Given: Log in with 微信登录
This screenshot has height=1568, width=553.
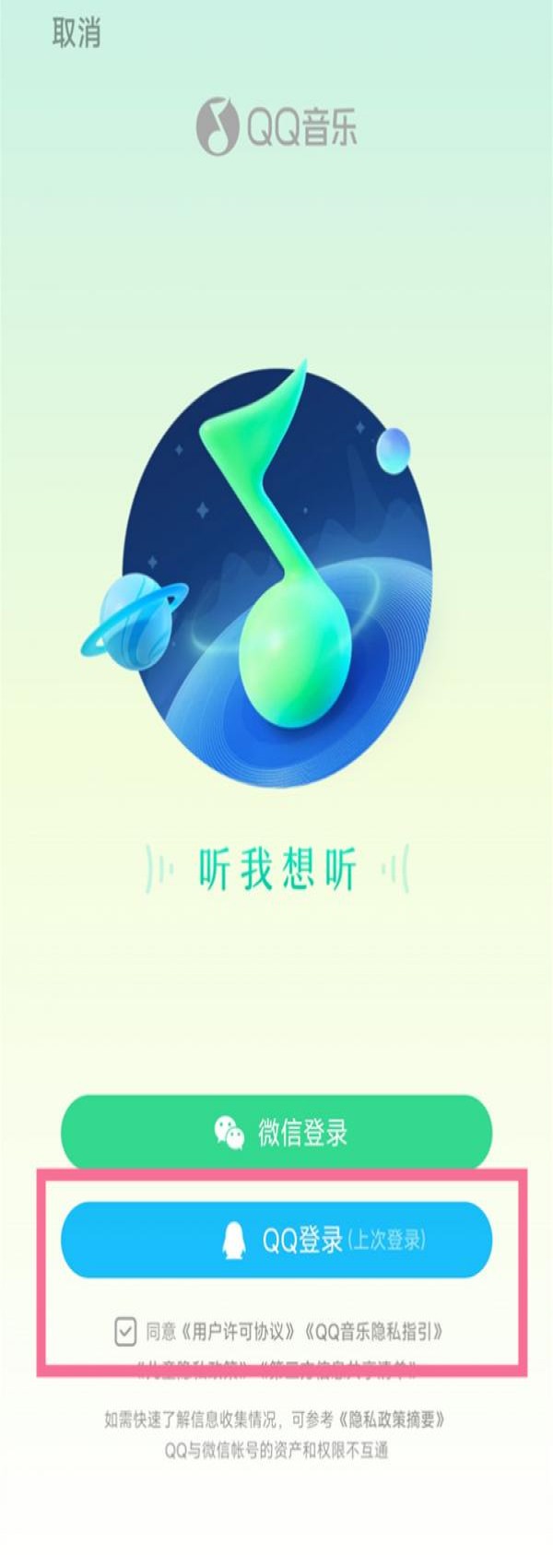Looking at the screenshot, I should 276,1133.
